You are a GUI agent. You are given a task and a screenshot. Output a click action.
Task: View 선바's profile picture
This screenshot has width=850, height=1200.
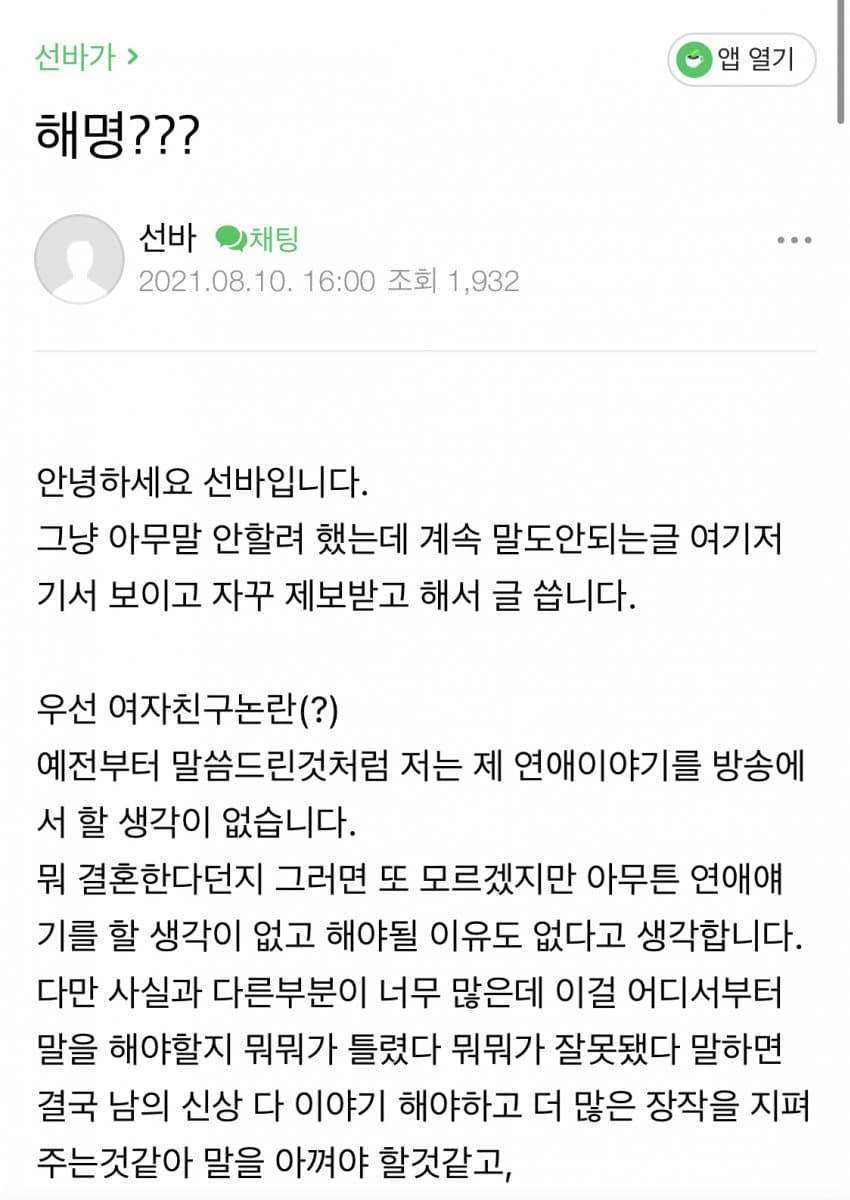[x=79, y=259]
